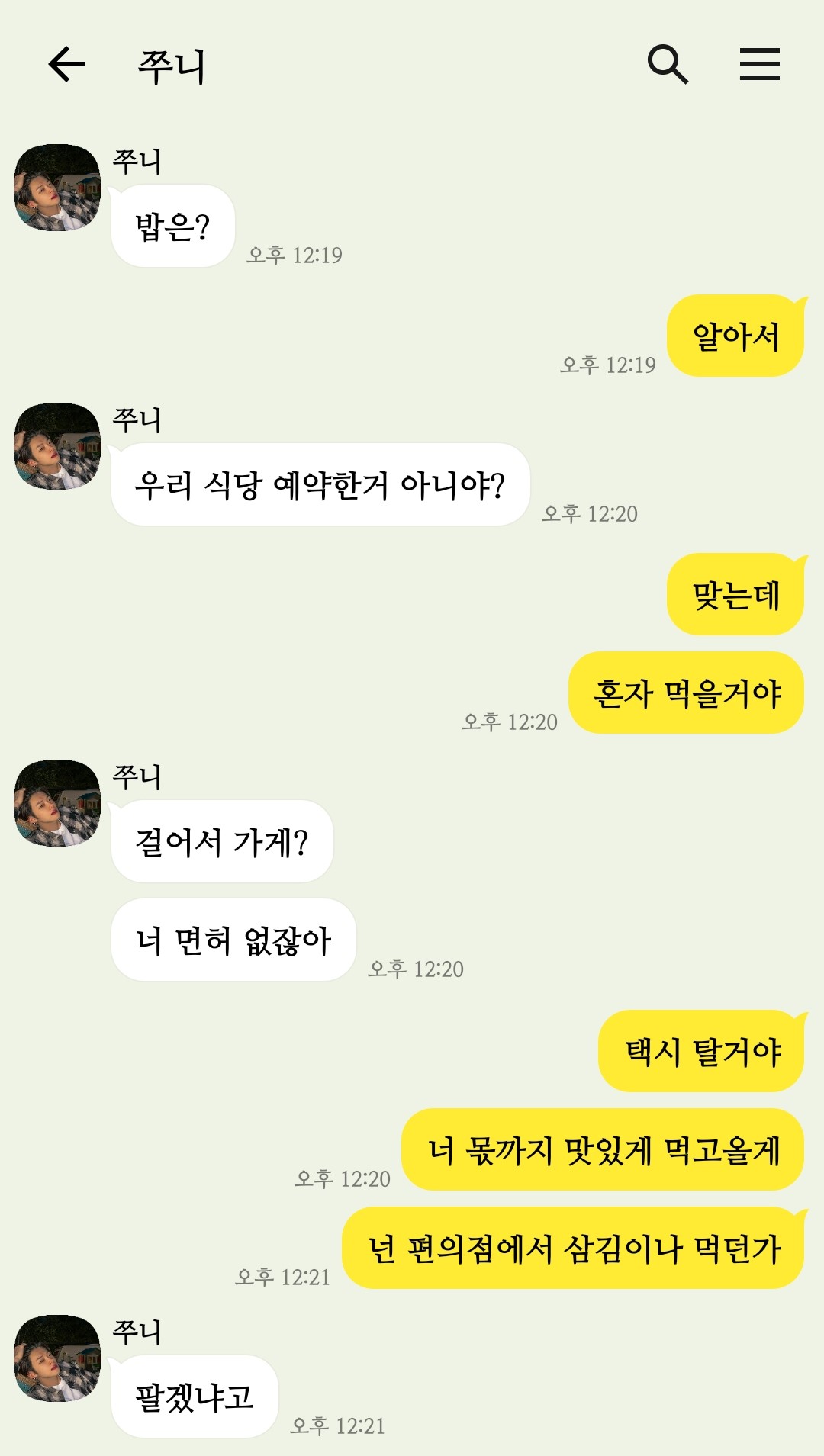Open 쭈니's avatar next to "팔겠냐고"
Screen dimensions: 824x1456
(57, 1358)
